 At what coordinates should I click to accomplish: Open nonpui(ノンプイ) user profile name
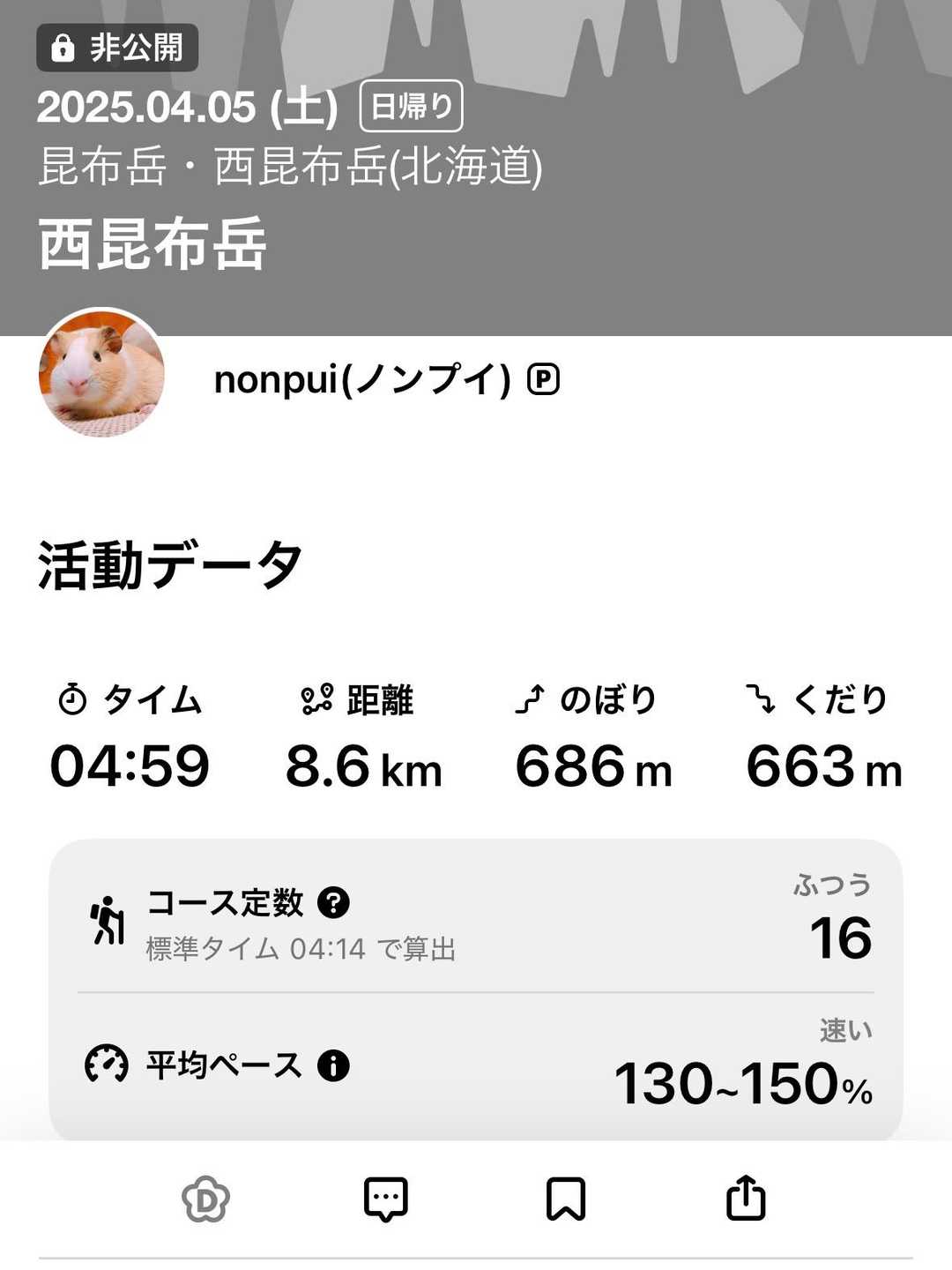point(362,380)
